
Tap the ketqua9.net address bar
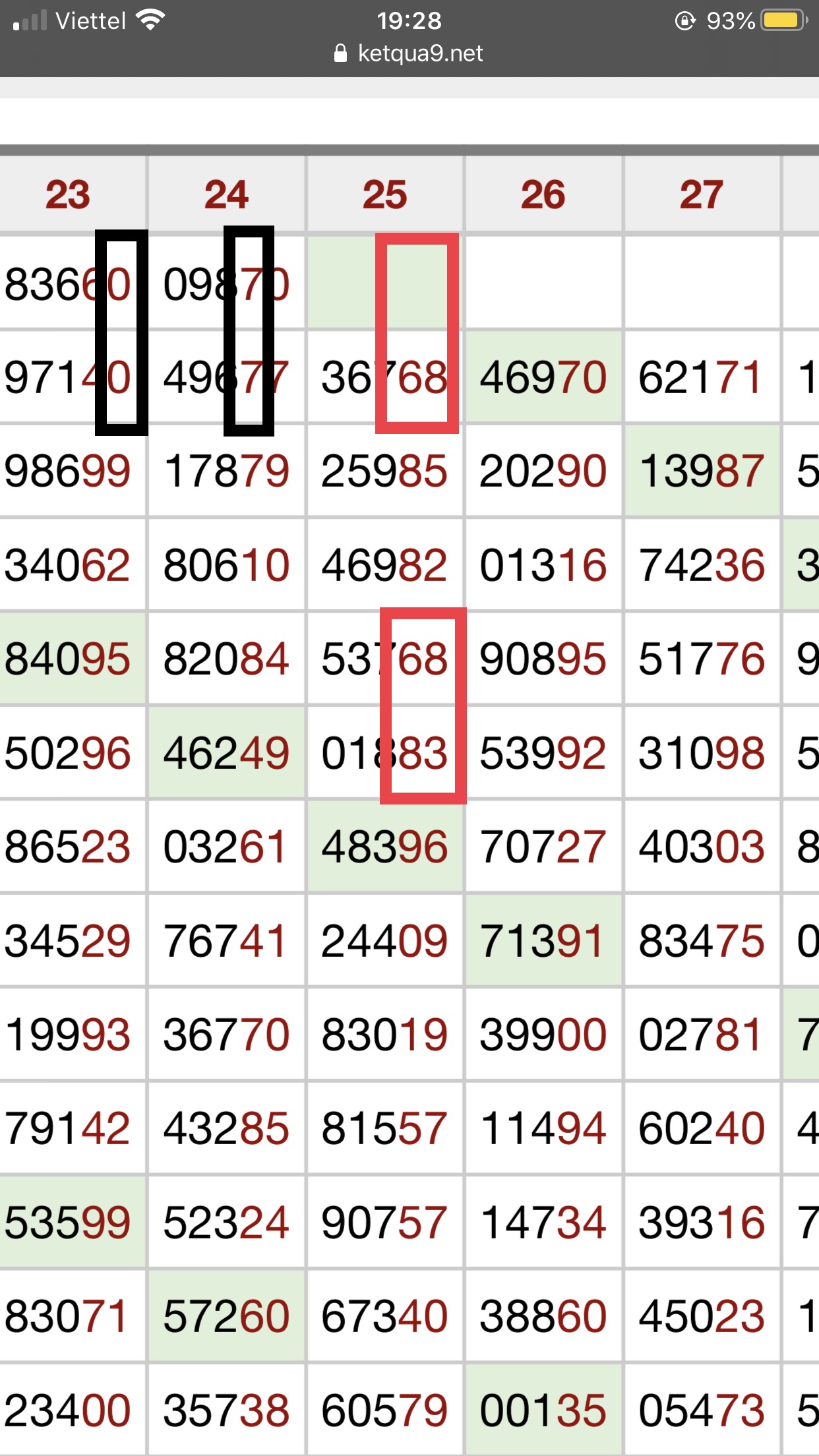(x=409, y=53)
